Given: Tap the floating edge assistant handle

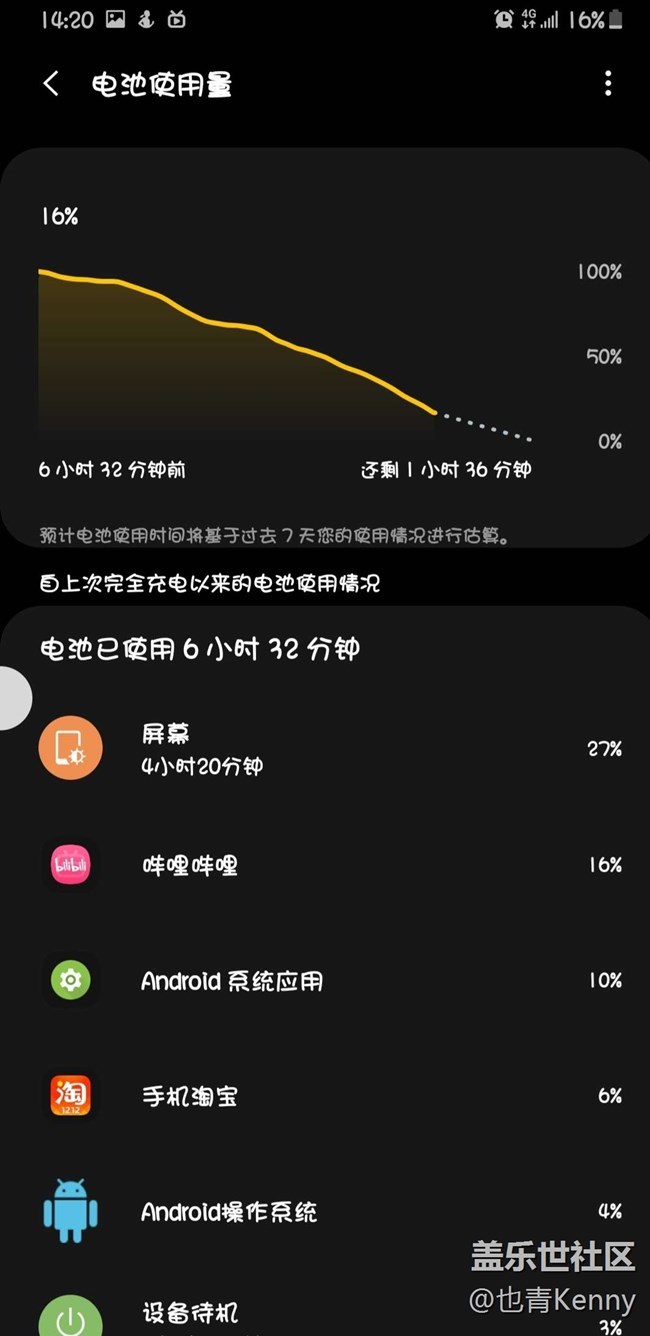Looking at the screenshot, I should coord(14,698).
